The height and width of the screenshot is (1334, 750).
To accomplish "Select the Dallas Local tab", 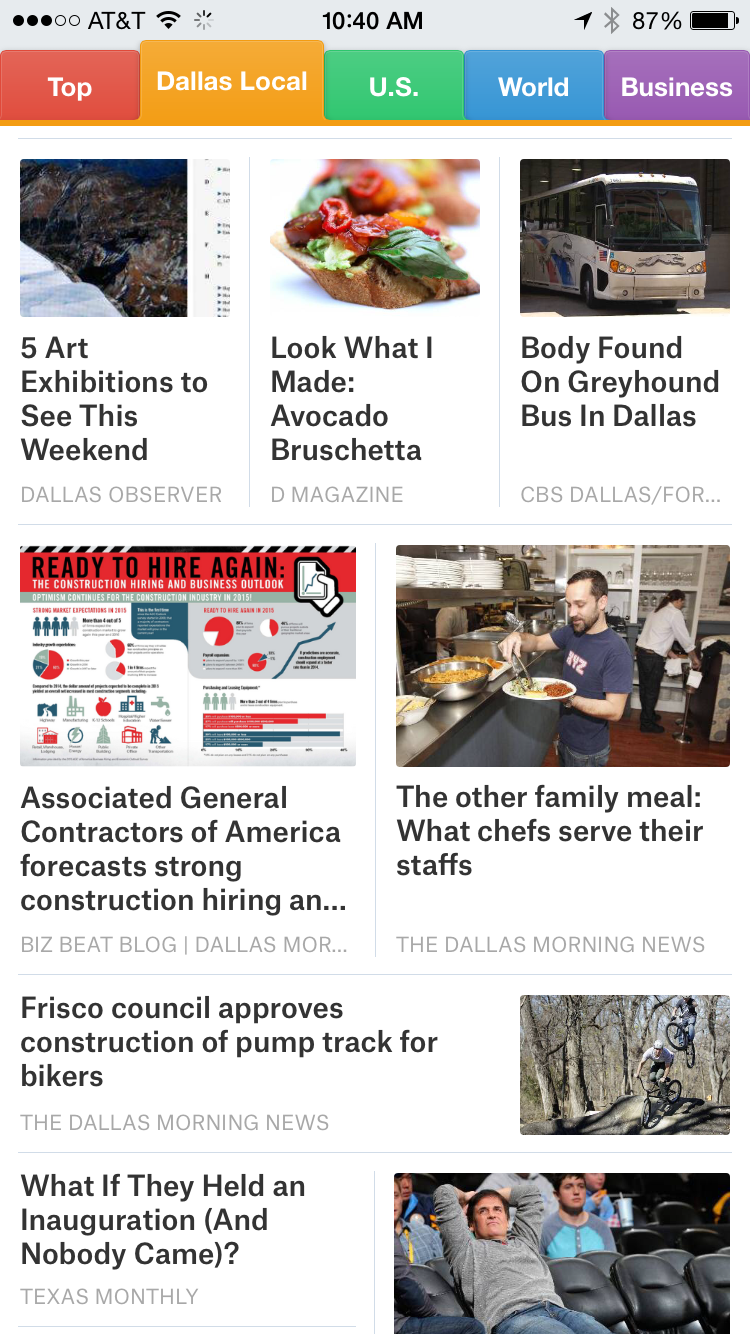I will click(x=232, y=82).
